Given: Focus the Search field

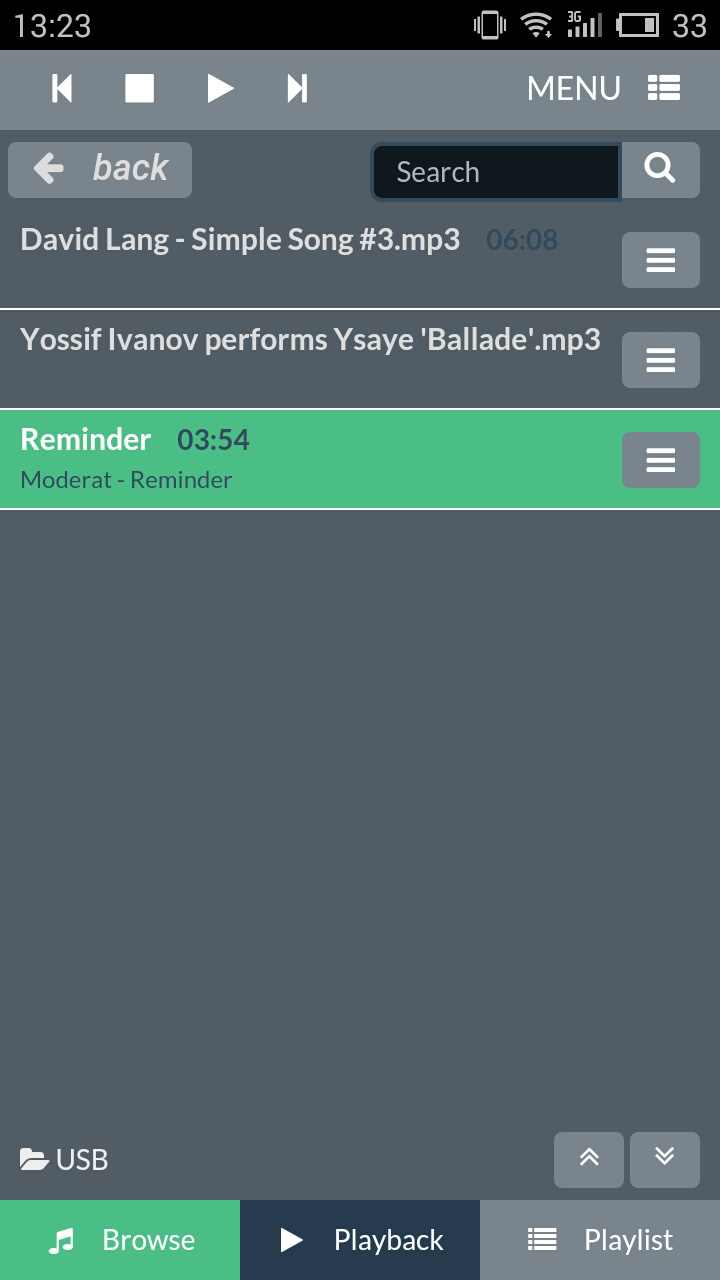Looking at the screenshot, I should [x=496, y=172].
